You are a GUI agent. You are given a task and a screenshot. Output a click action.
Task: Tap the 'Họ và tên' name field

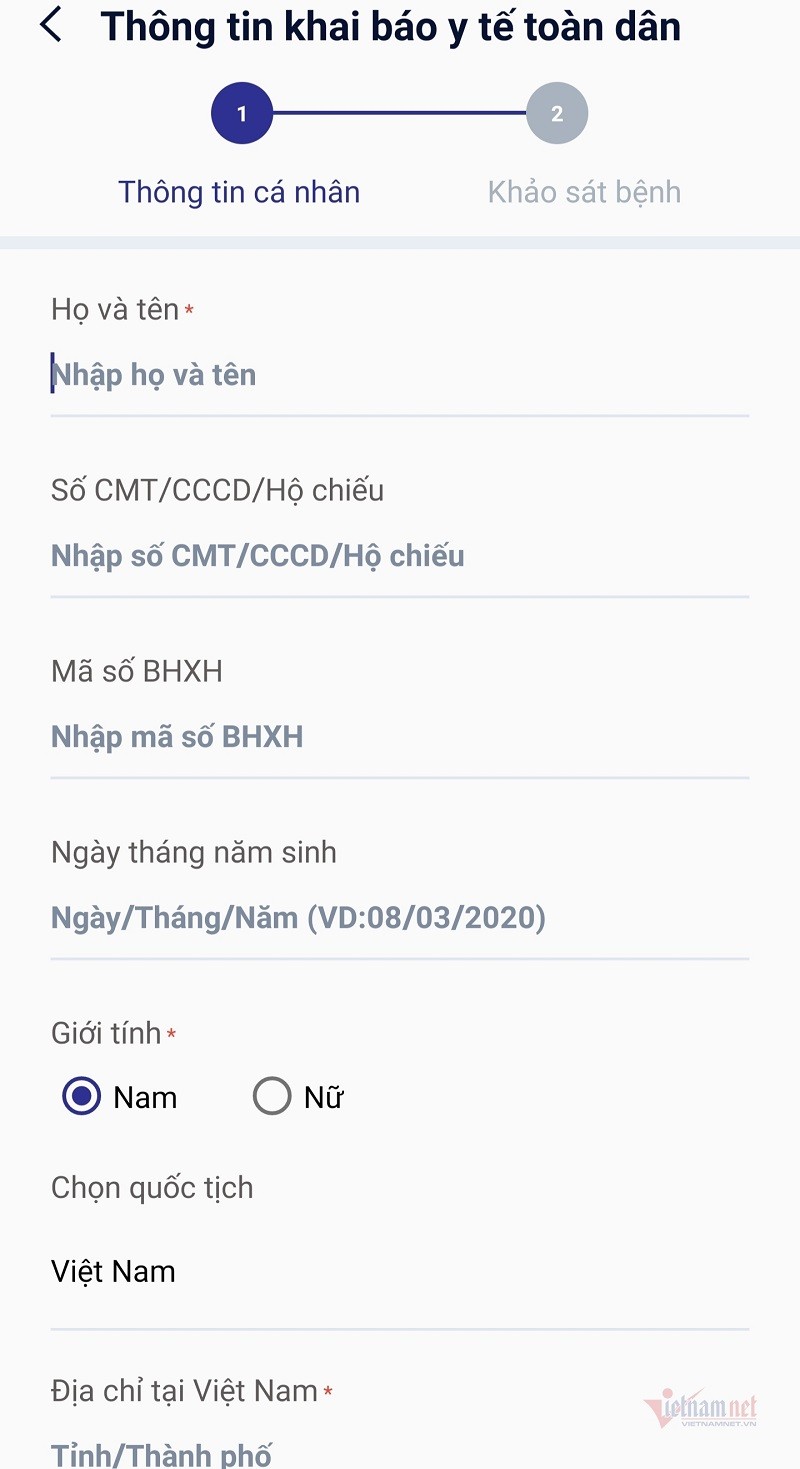(x=400, y=375)
